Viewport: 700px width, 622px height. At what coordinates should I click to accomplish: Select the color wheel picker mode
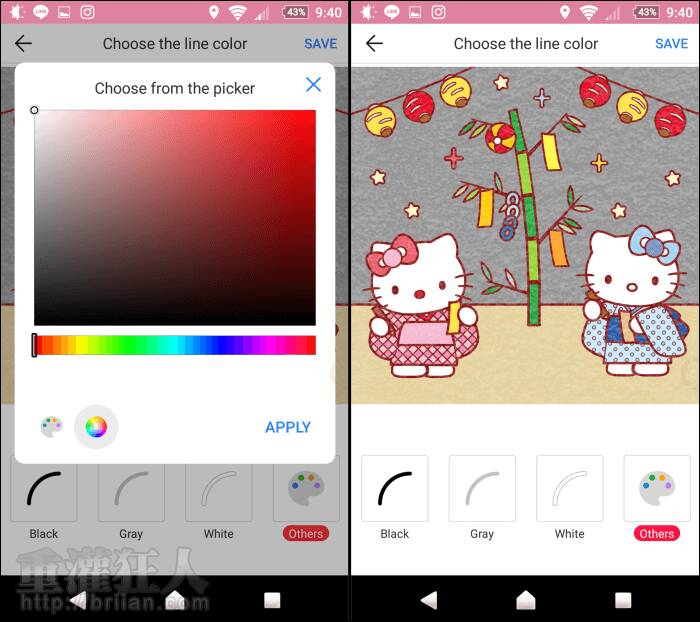pos(96,427)
